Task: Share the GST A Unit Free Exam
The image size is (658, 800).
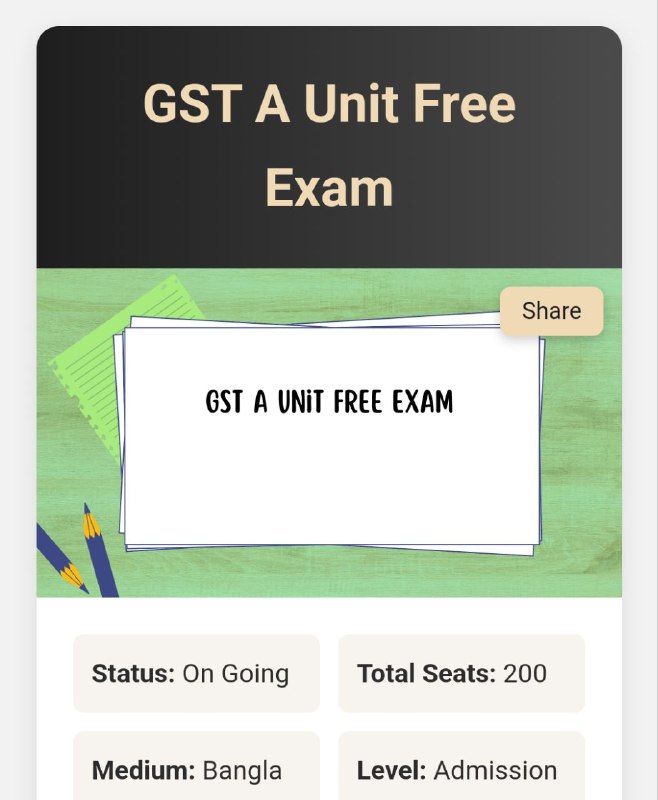Action: (551, 311)
